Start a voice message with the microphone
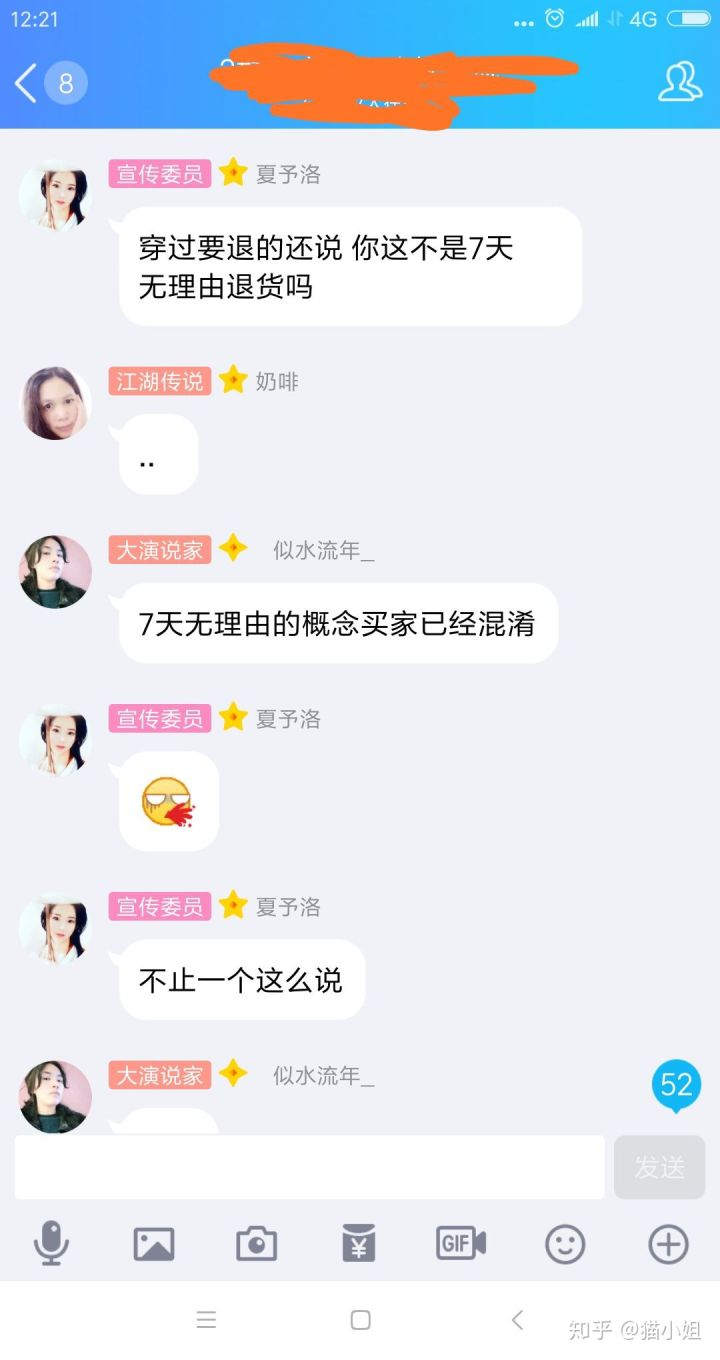Screen dimensions: 720x1360 (x=51, y=1244)
